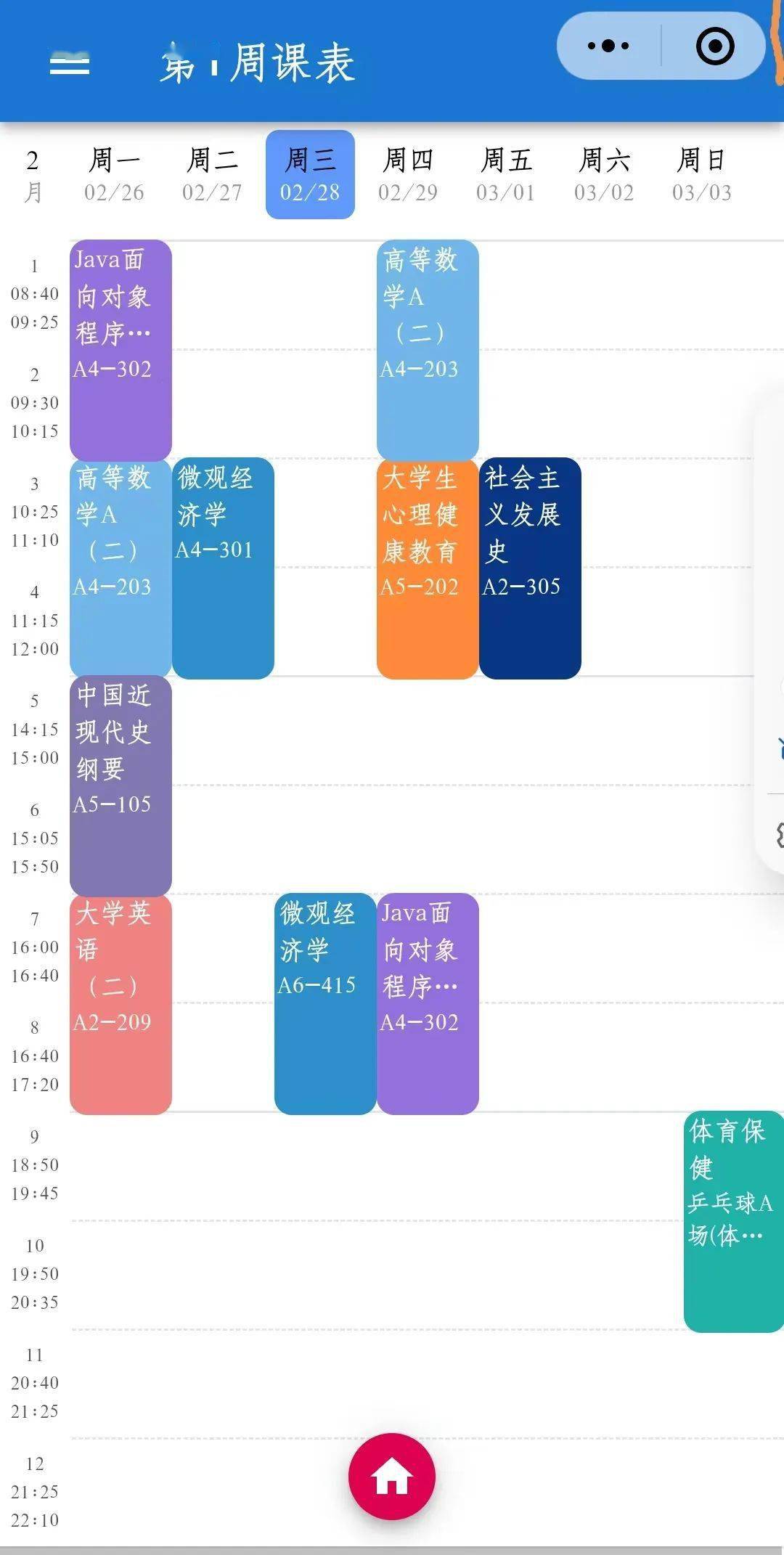Switch to Thursday 周四 02/29 column

(409, 174)
